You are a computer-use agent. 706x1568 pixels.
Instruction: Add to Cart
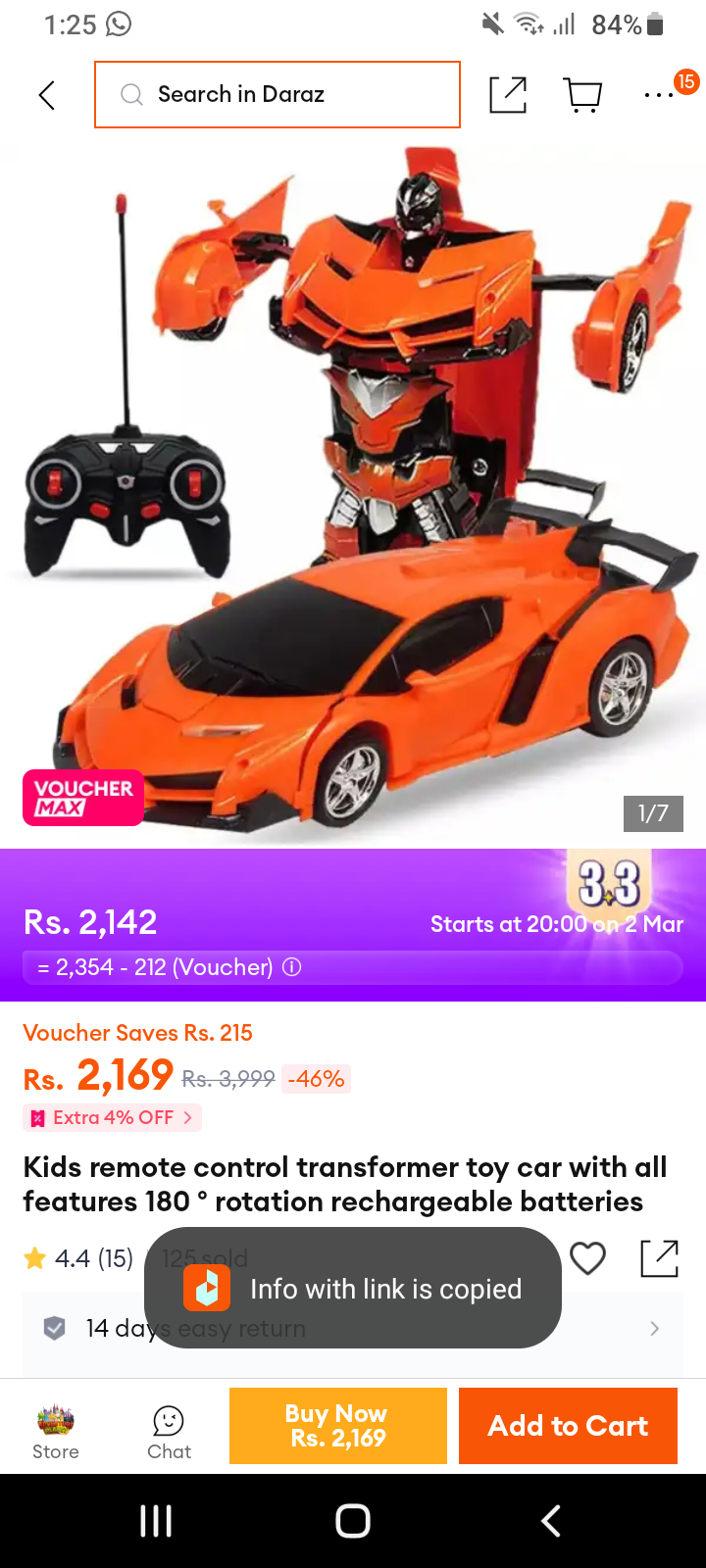pyautogui.click(x=568, y=1426)
